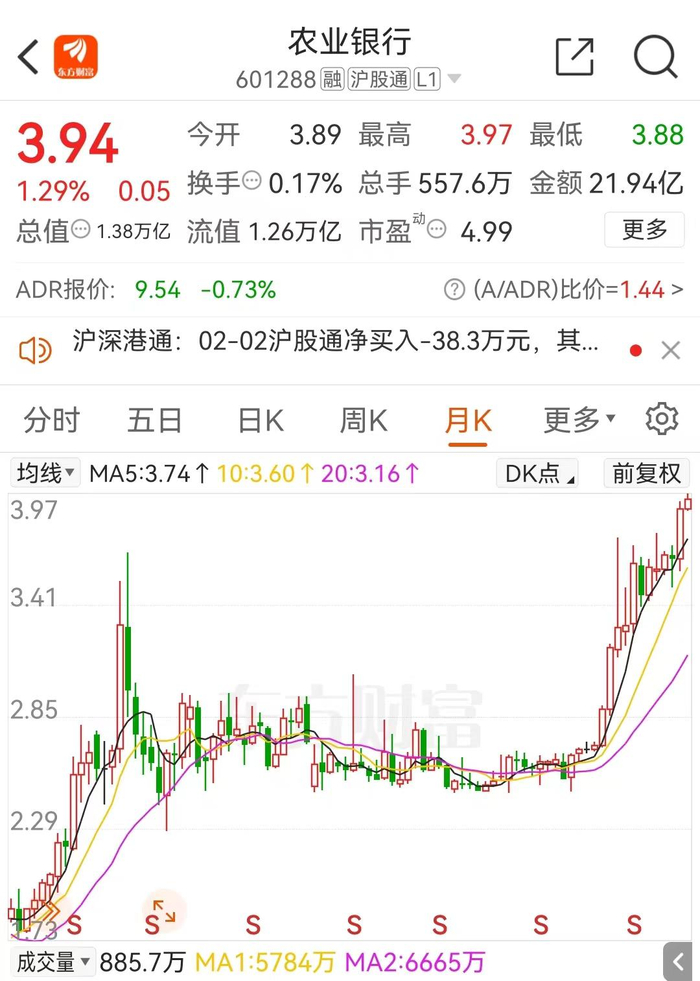Open the 成交量 indicator dropdown
Viewport: 700px width, 981px height.
53,962
